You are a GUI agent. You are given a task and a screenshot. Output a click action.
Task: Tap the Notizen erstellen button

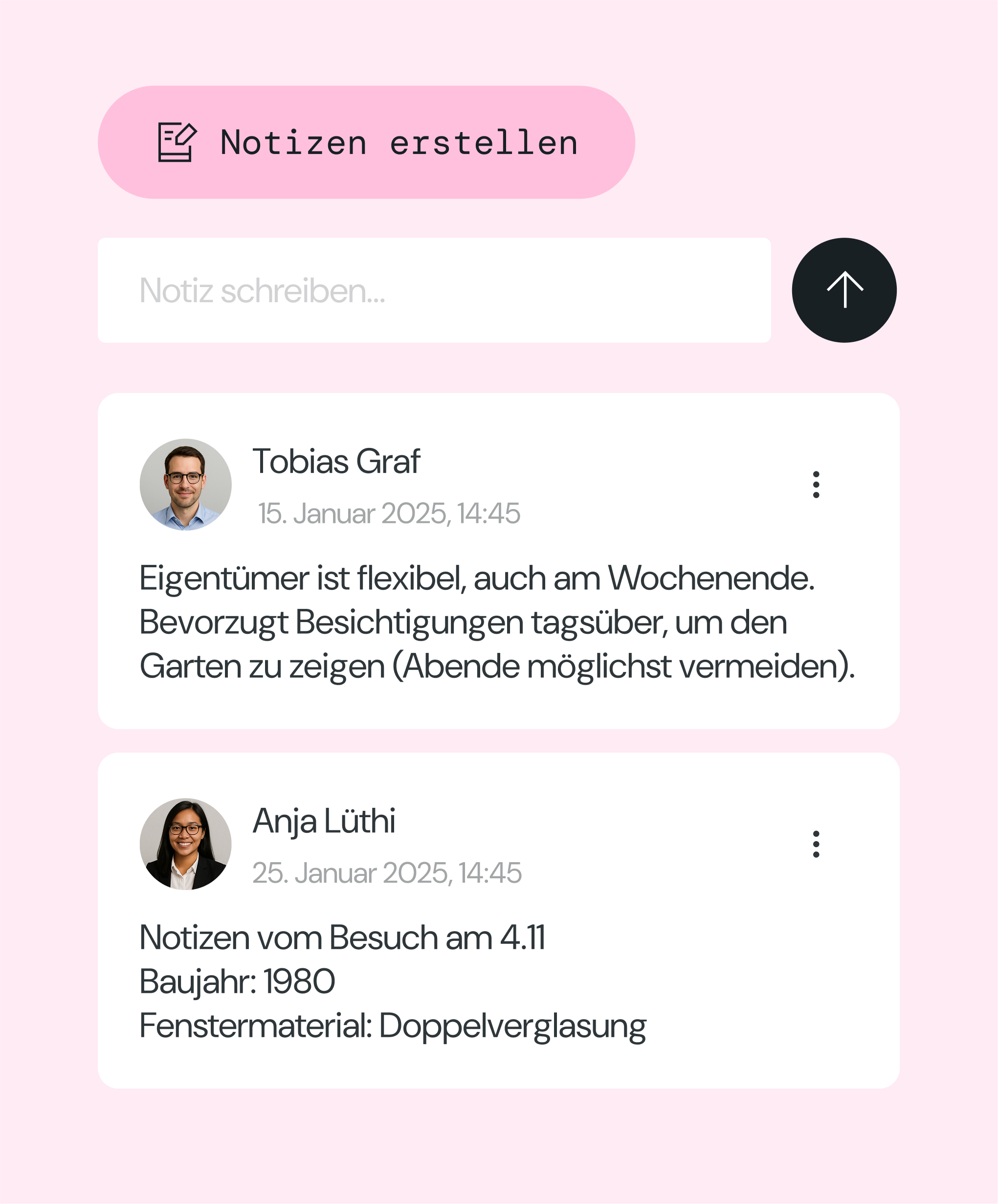point(366,142)
